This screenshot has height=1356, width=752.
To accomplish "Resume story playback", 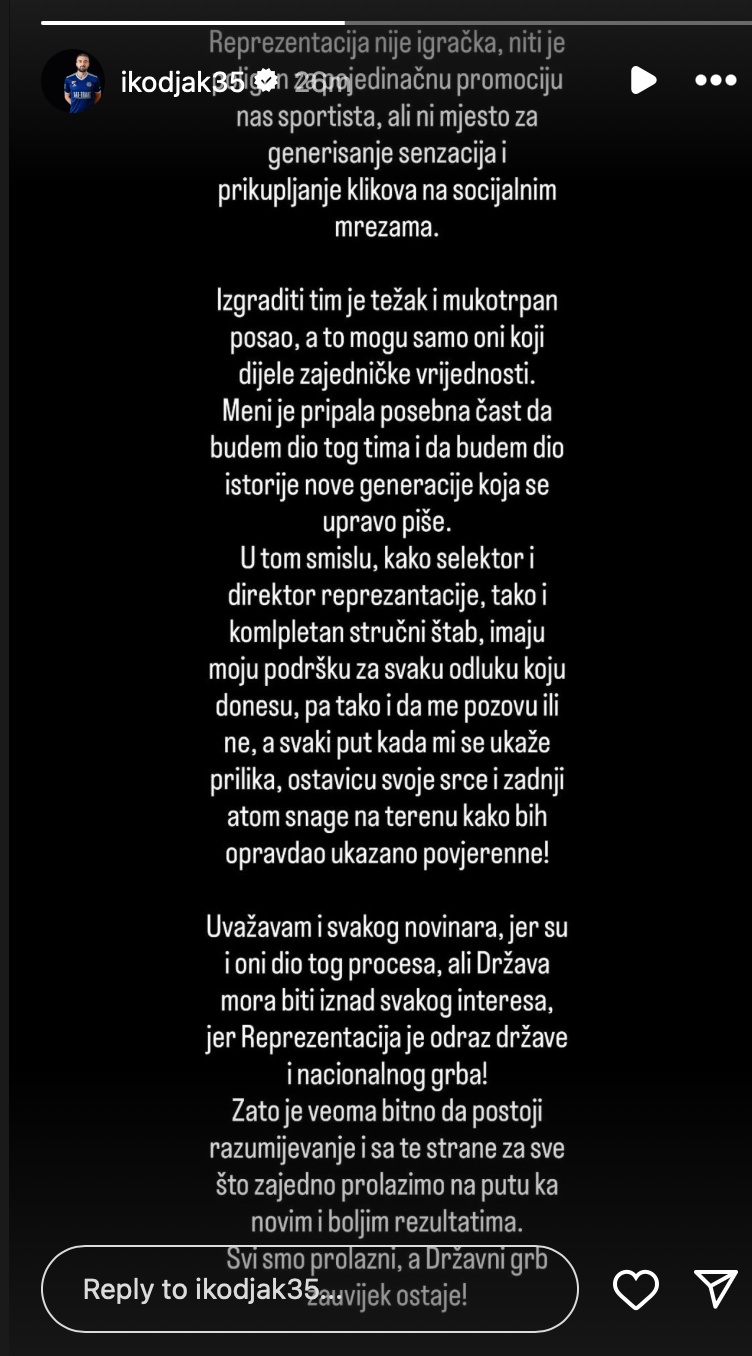I will pyautogui.click(x=643, y=80).
